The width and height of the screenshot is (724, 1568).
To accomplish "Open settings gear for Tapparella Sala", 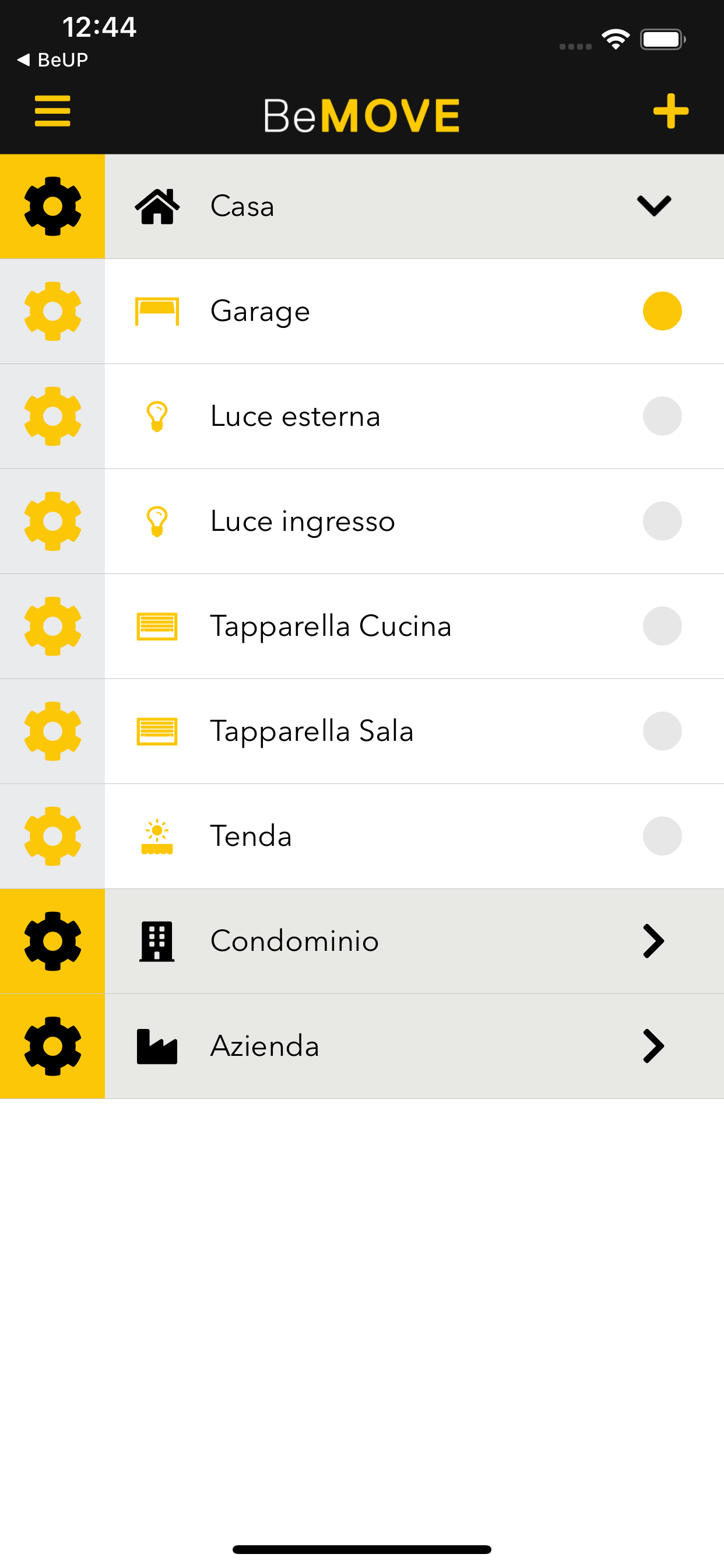I will 52,731.
